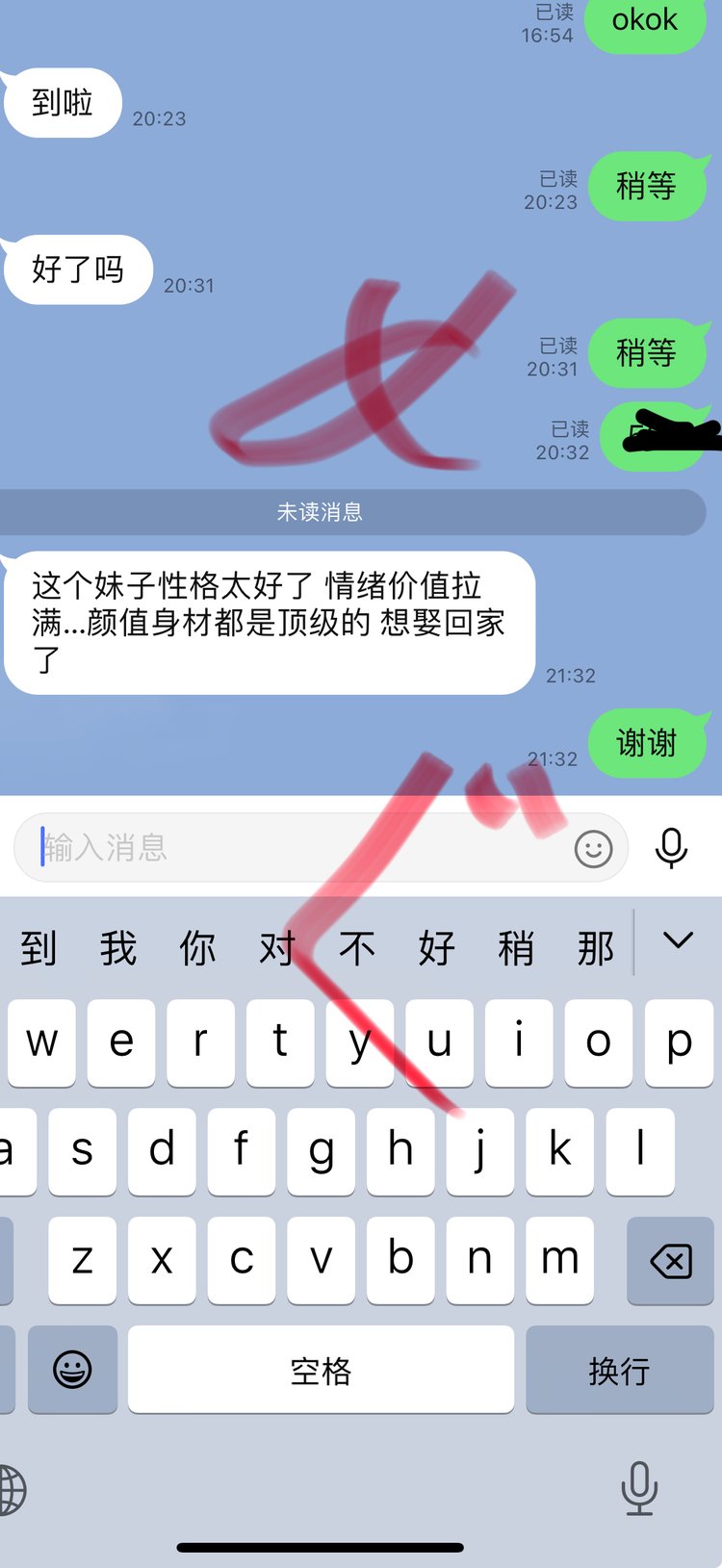Type the letter m key

(559, 1260)
